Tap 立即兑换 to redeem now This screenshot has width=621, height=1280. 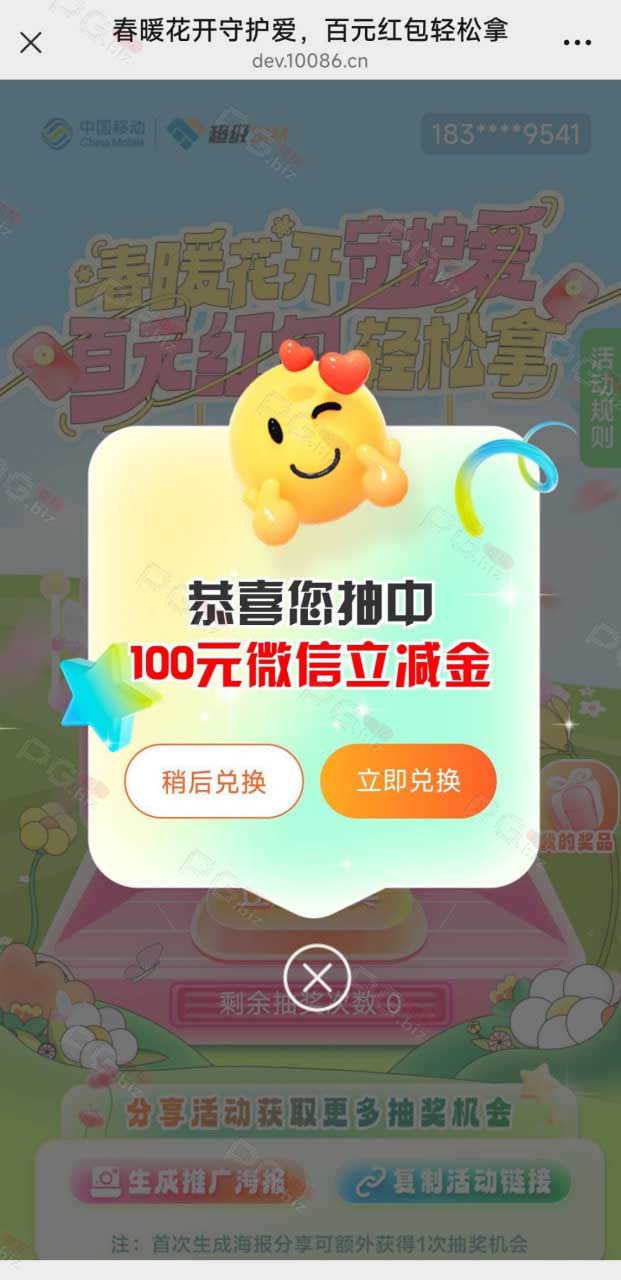click(408, 781)
